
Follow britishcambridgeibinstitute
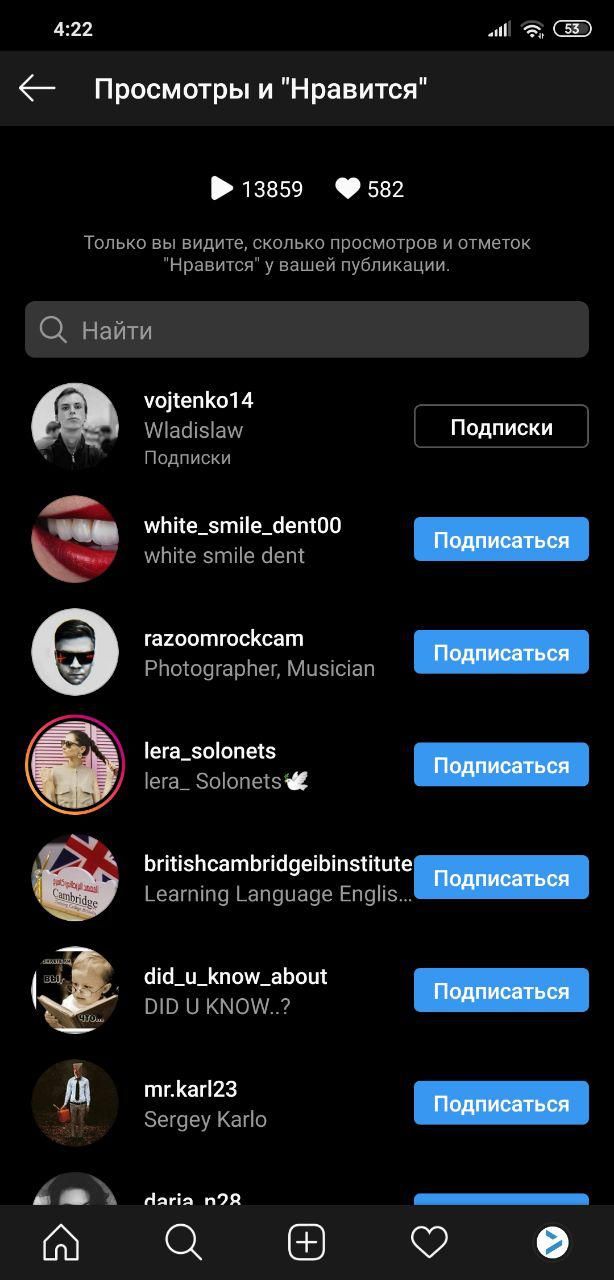click(501, 878)
